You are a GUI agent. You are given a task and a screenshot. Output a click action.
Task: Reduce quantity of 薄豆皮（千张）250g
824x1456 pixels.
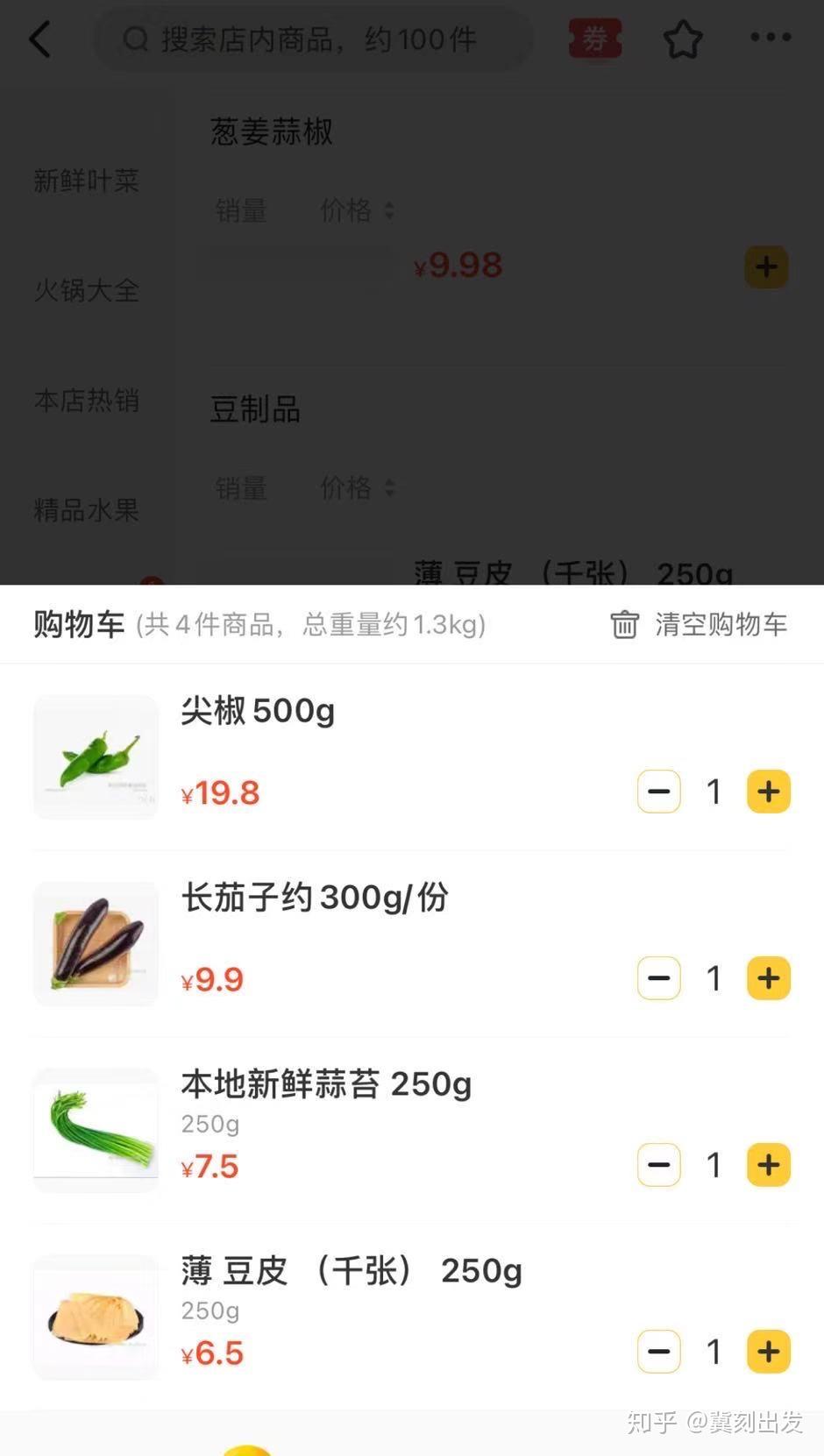pyautogui.click(x=659, y=1352)
